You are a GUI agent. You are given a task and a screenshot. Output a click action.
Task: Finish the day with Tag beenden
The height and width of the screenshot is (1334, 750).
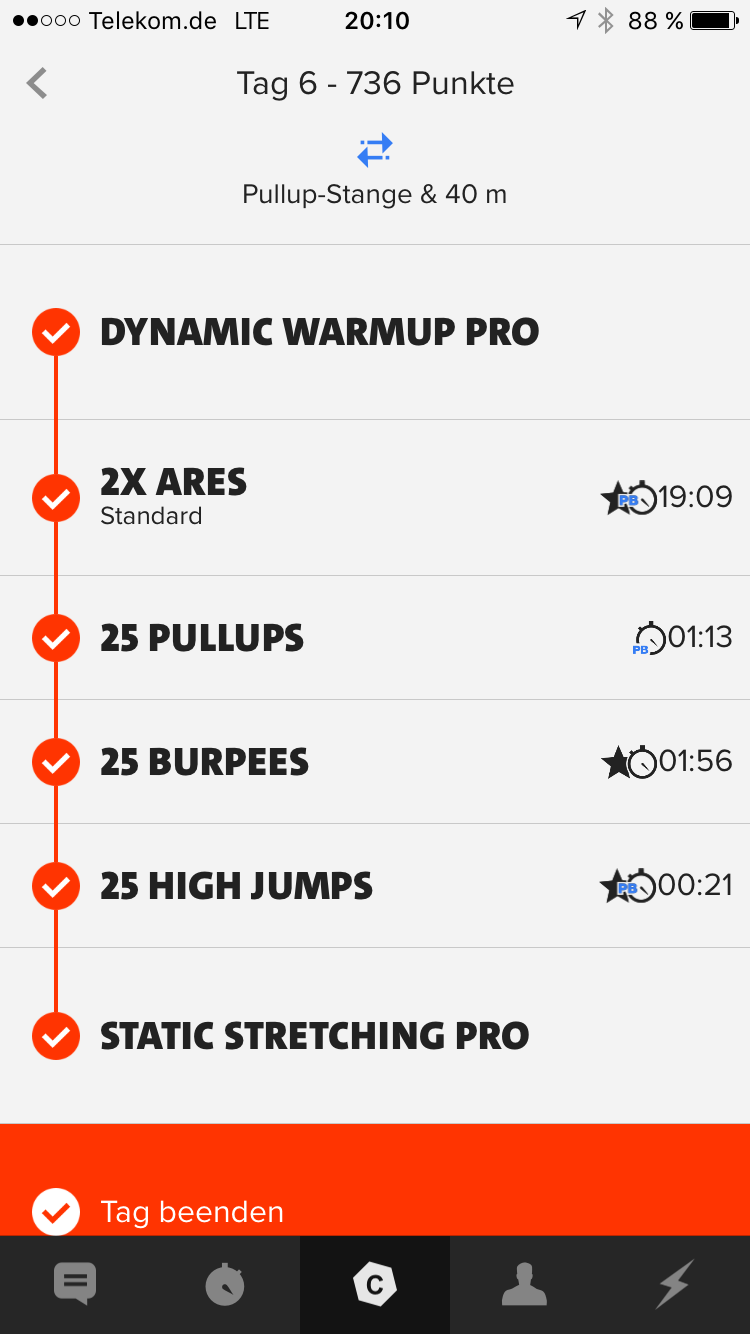pos(192,1212)
